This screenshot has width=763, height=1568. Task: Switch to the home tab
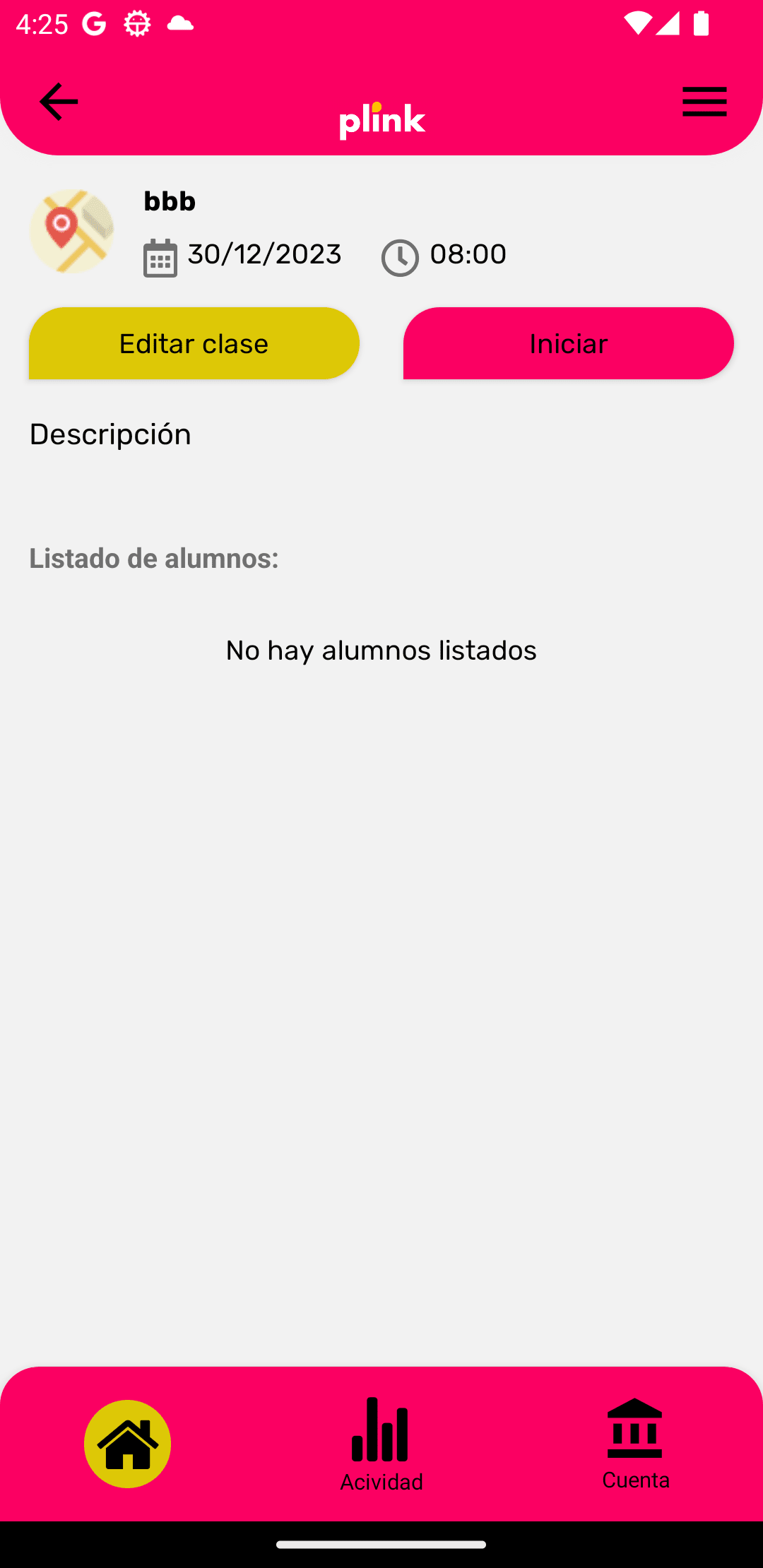point(128,1444)
